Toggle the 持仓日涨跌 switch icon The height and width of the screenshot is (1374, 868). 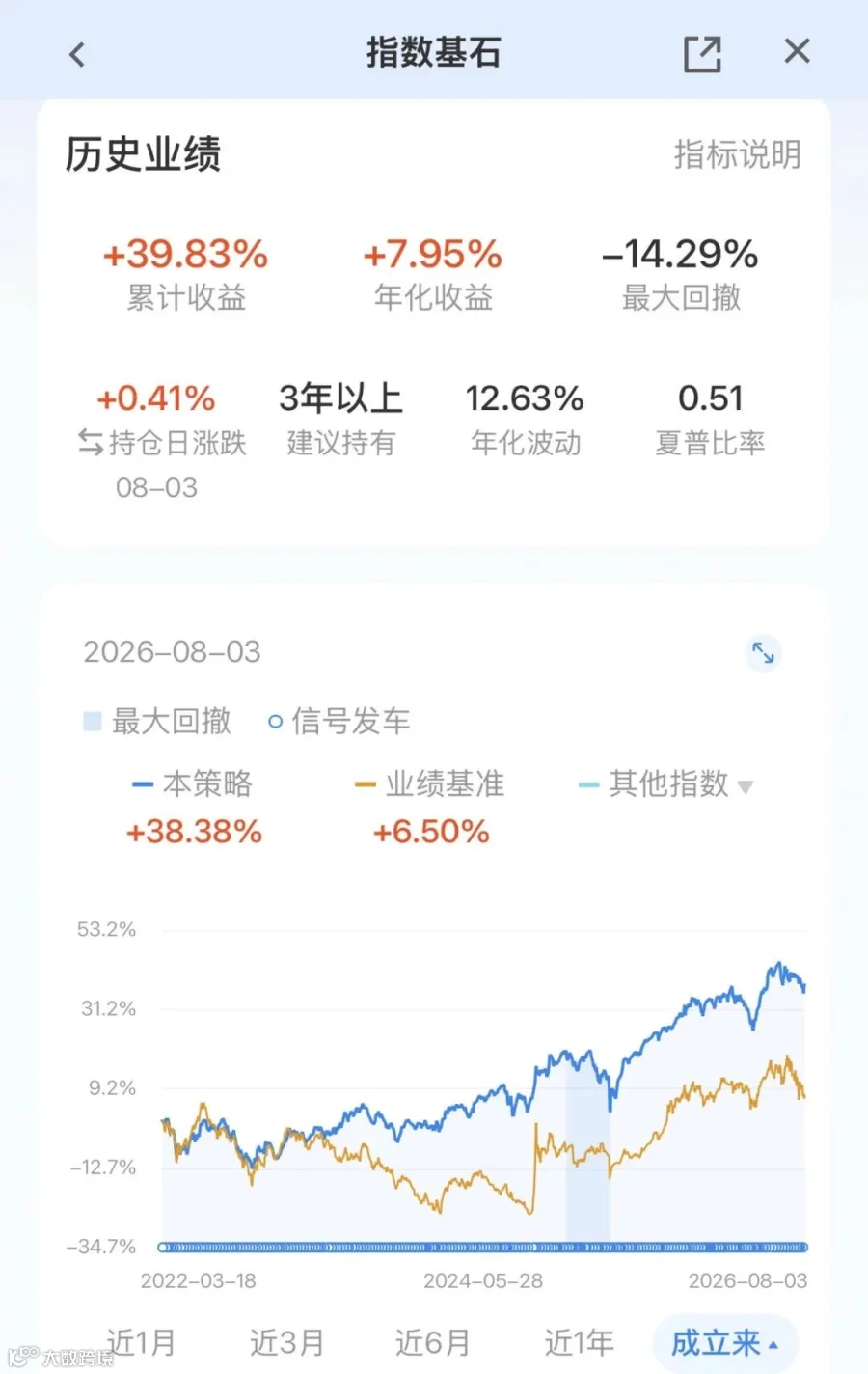(91, 443)
